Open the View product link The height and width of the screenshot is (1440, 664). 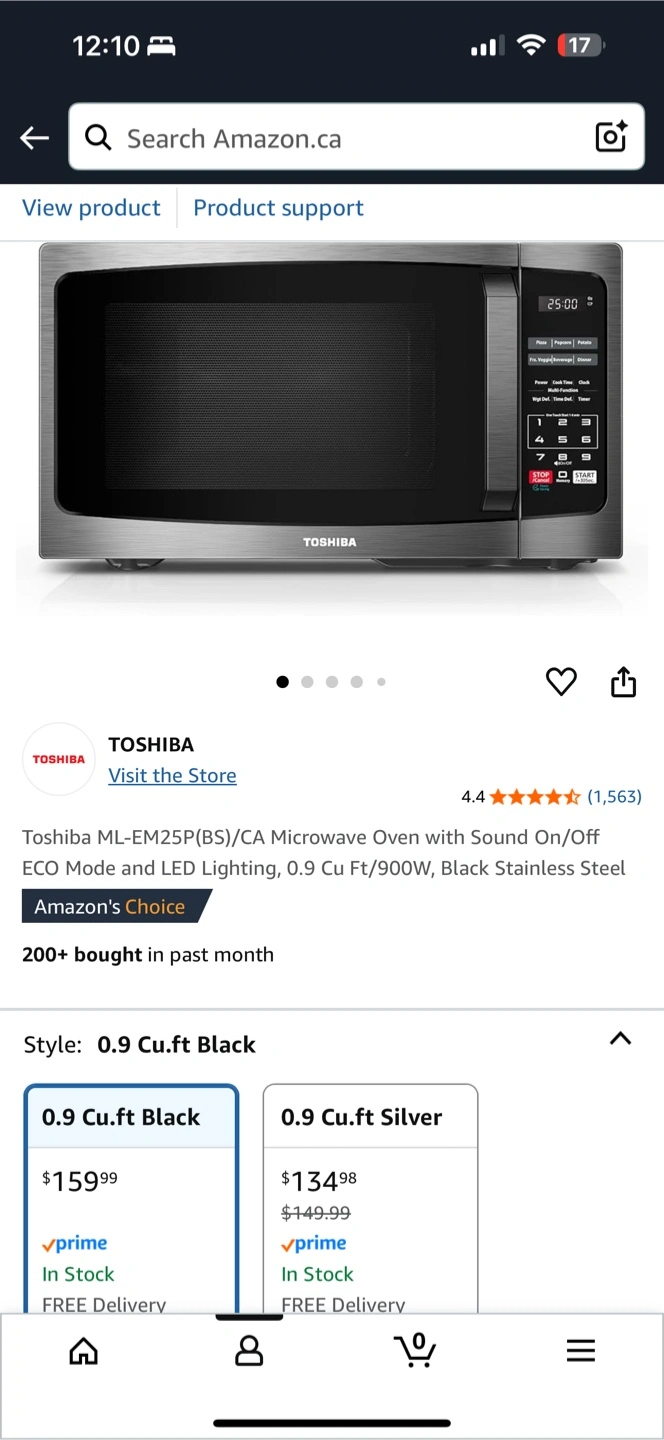[x=91, y=208]
